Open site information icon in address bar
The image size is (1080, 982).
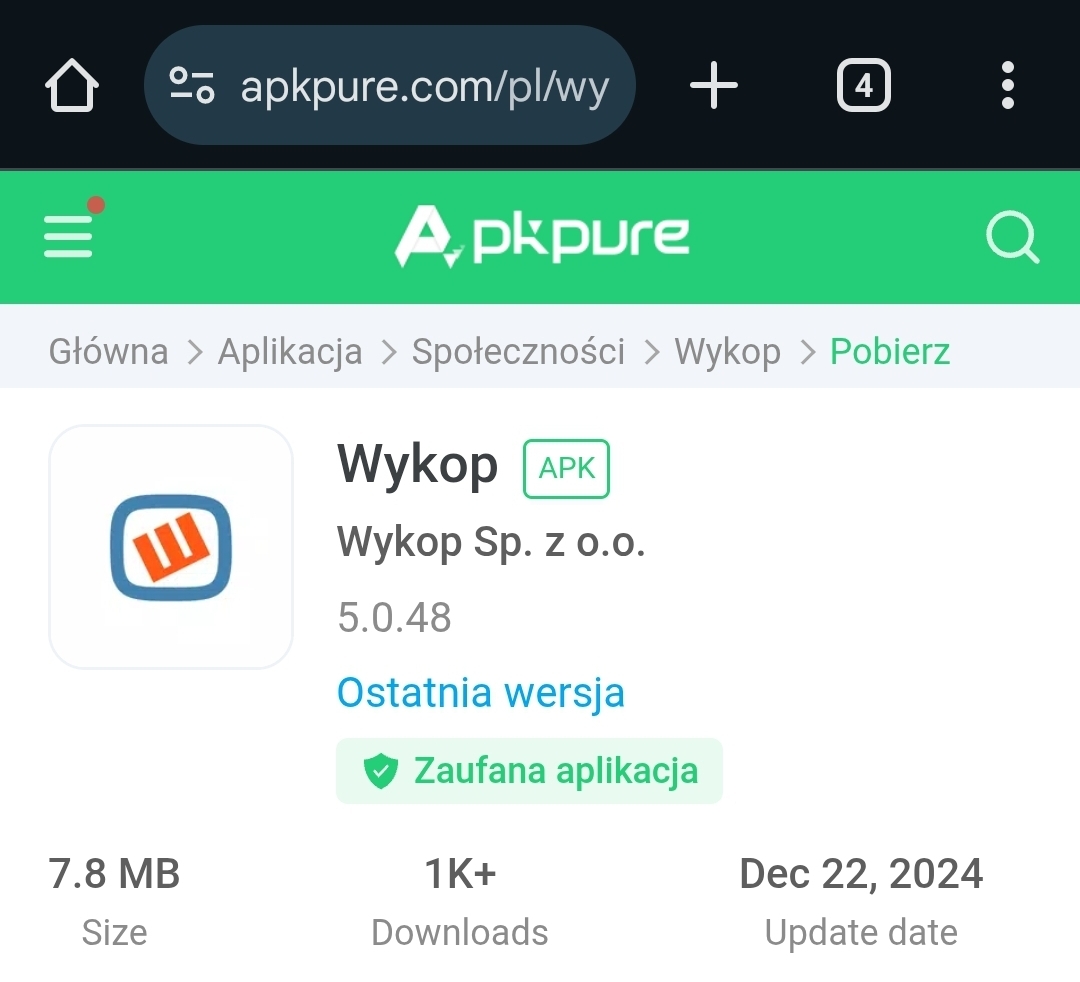coord(192,85)
